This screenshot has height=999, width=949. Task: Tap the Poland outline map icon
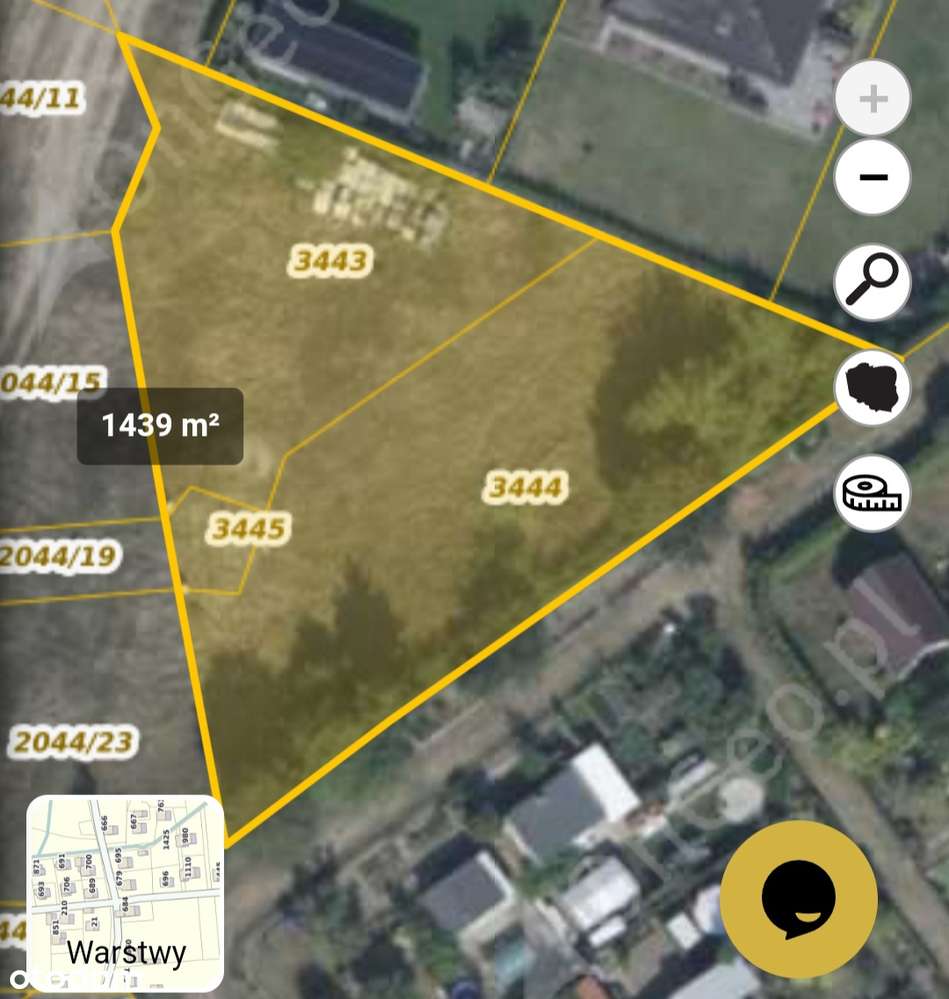coord(872,387)
